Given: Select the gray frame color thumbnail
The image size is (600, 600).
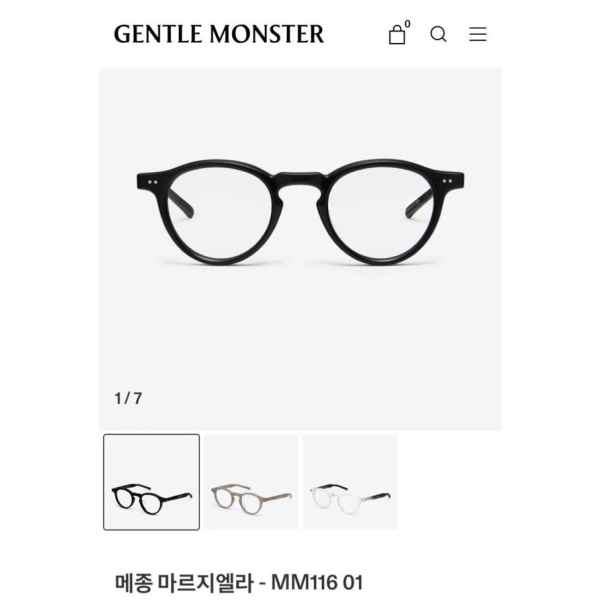Looking at the screenshot, I should tap(251, 482).
